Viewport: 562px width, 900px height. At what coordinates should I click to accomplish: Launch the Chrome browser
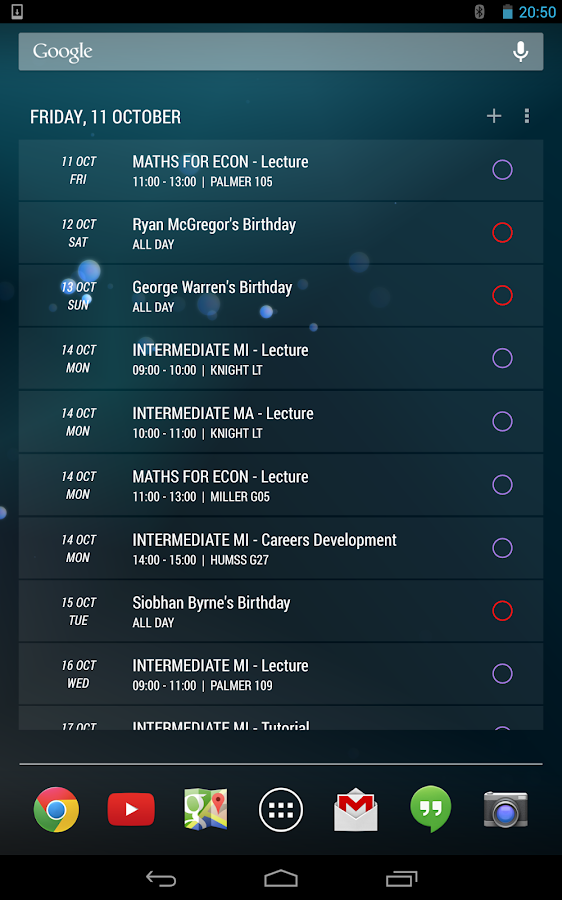click(56, 809)
